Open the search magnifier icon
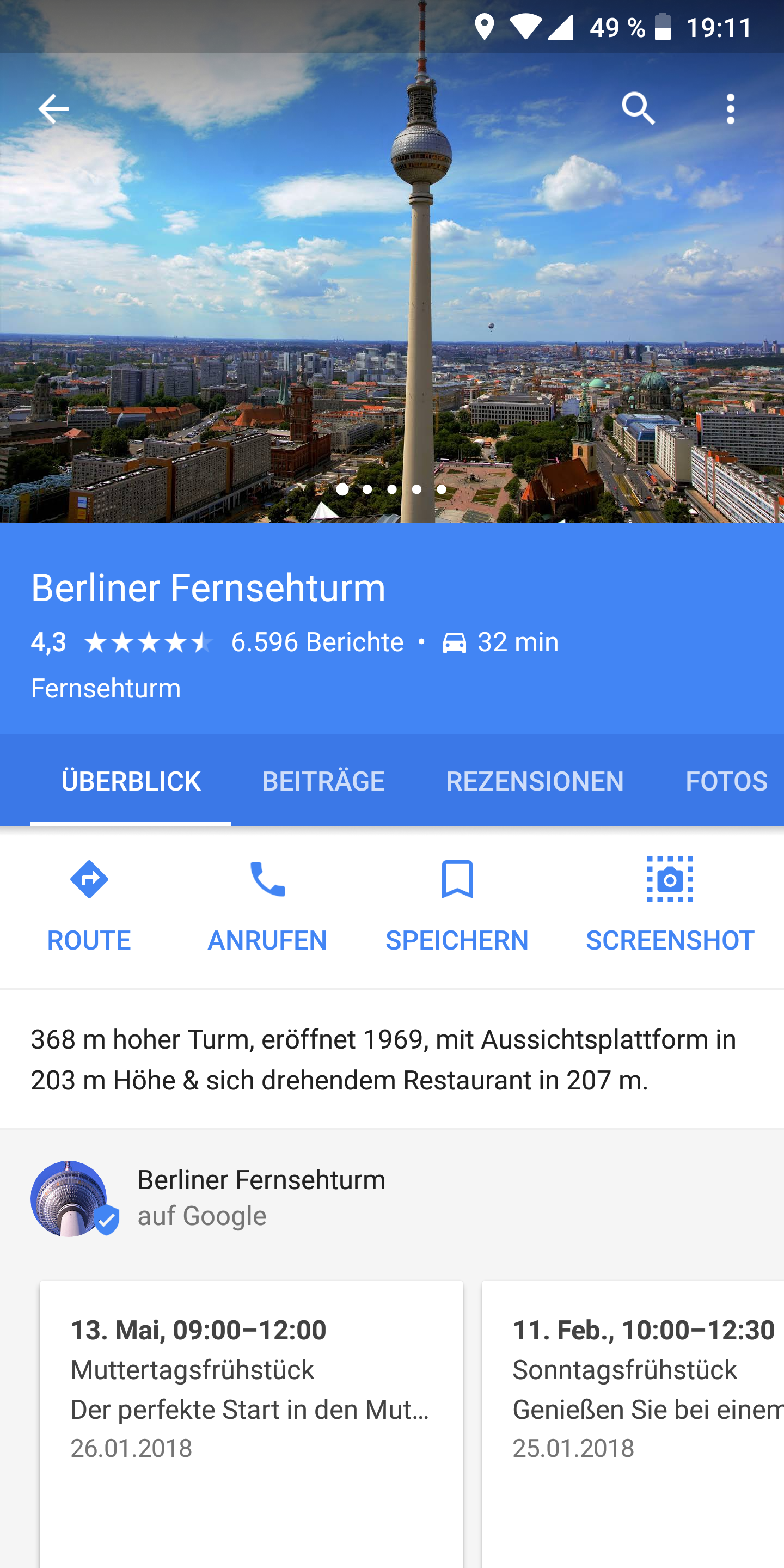The width and height of the screenshot is (784, 1568). click(638, 109)
